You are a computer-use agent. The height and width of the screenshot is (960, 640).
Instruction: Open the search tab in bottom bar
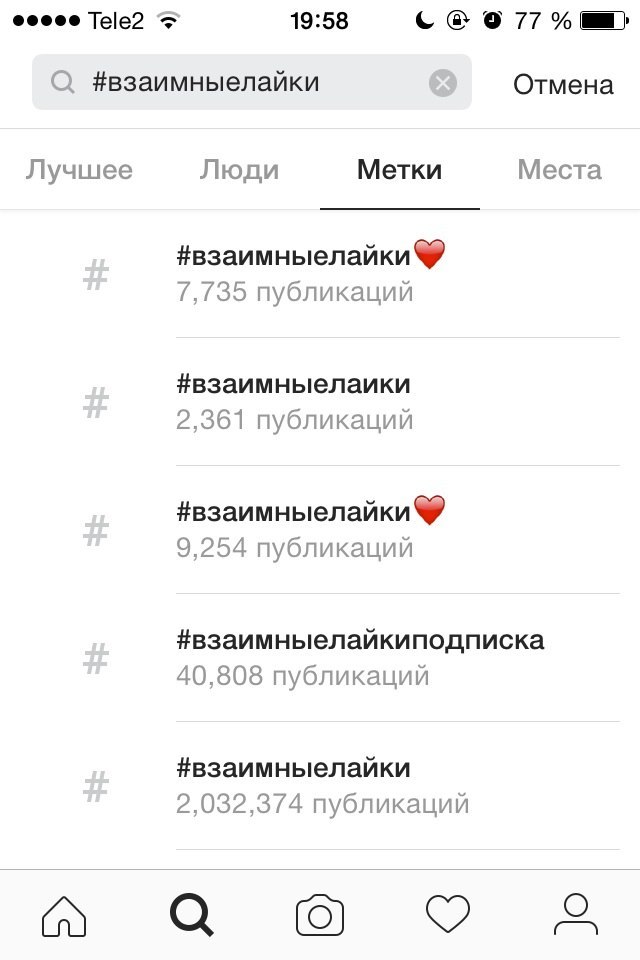click(x=192, y=915)
